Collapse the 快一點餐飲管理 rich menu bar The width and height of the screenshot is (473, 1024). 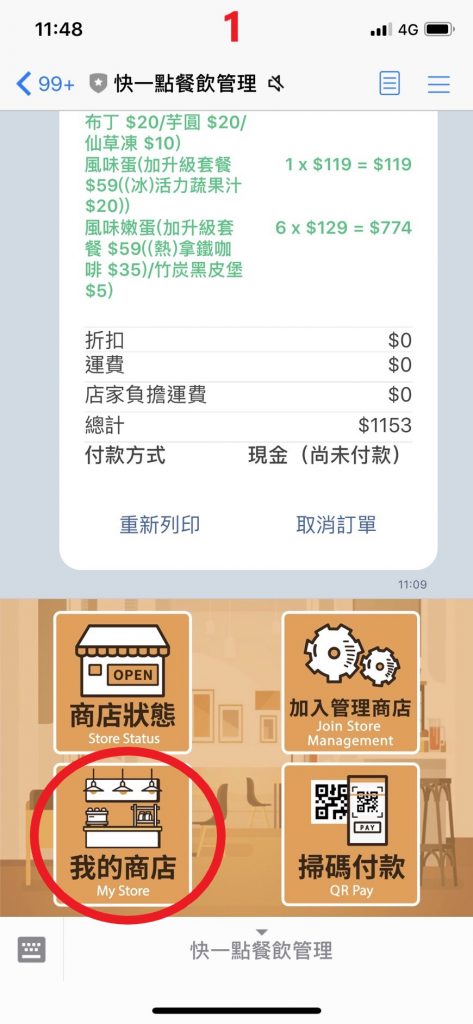click(x=261, y=947)
